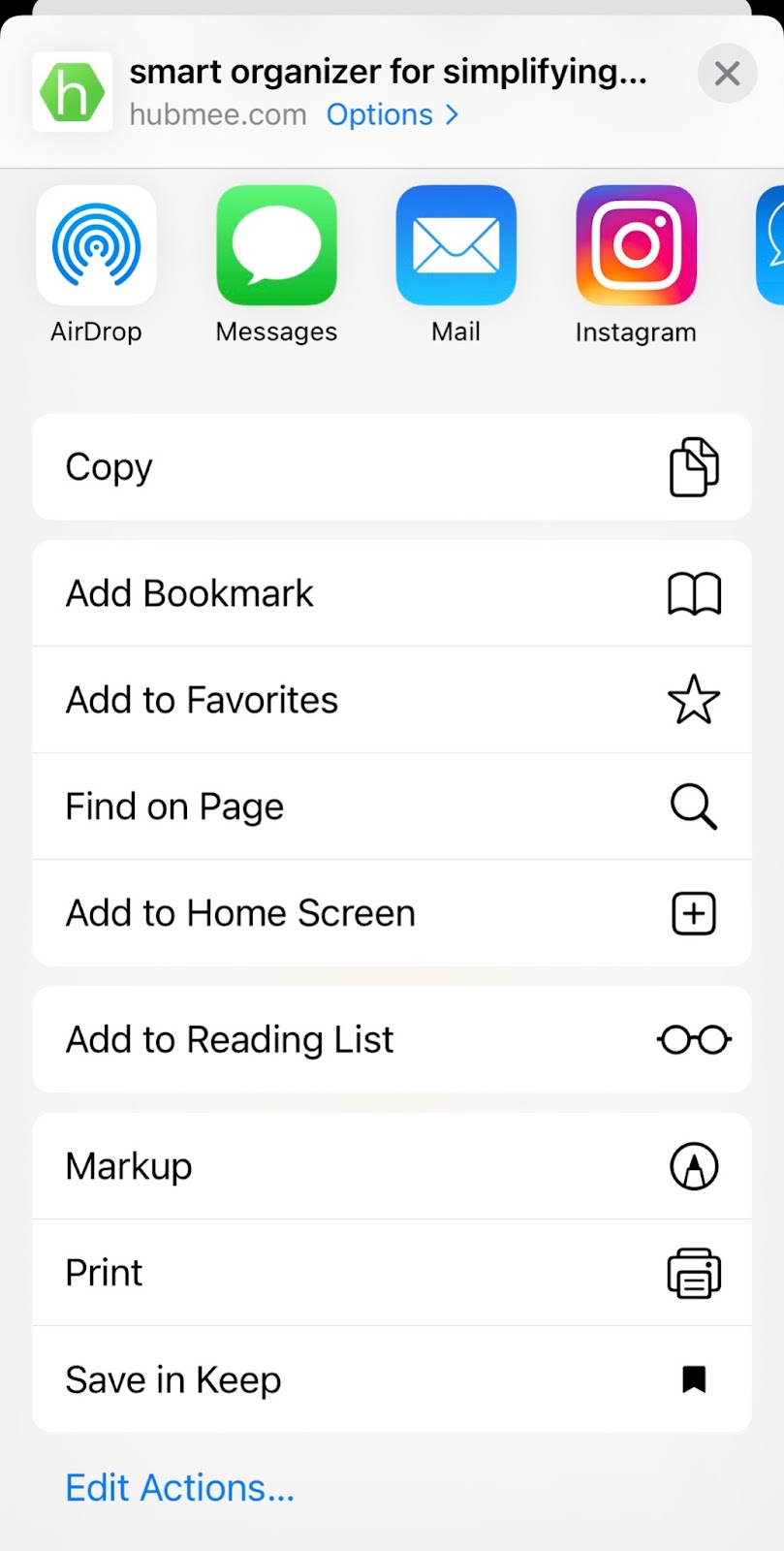This screenshot has height=1551, width=784.
Task: Tap Edit Actions link
Action: (179, 1488)
